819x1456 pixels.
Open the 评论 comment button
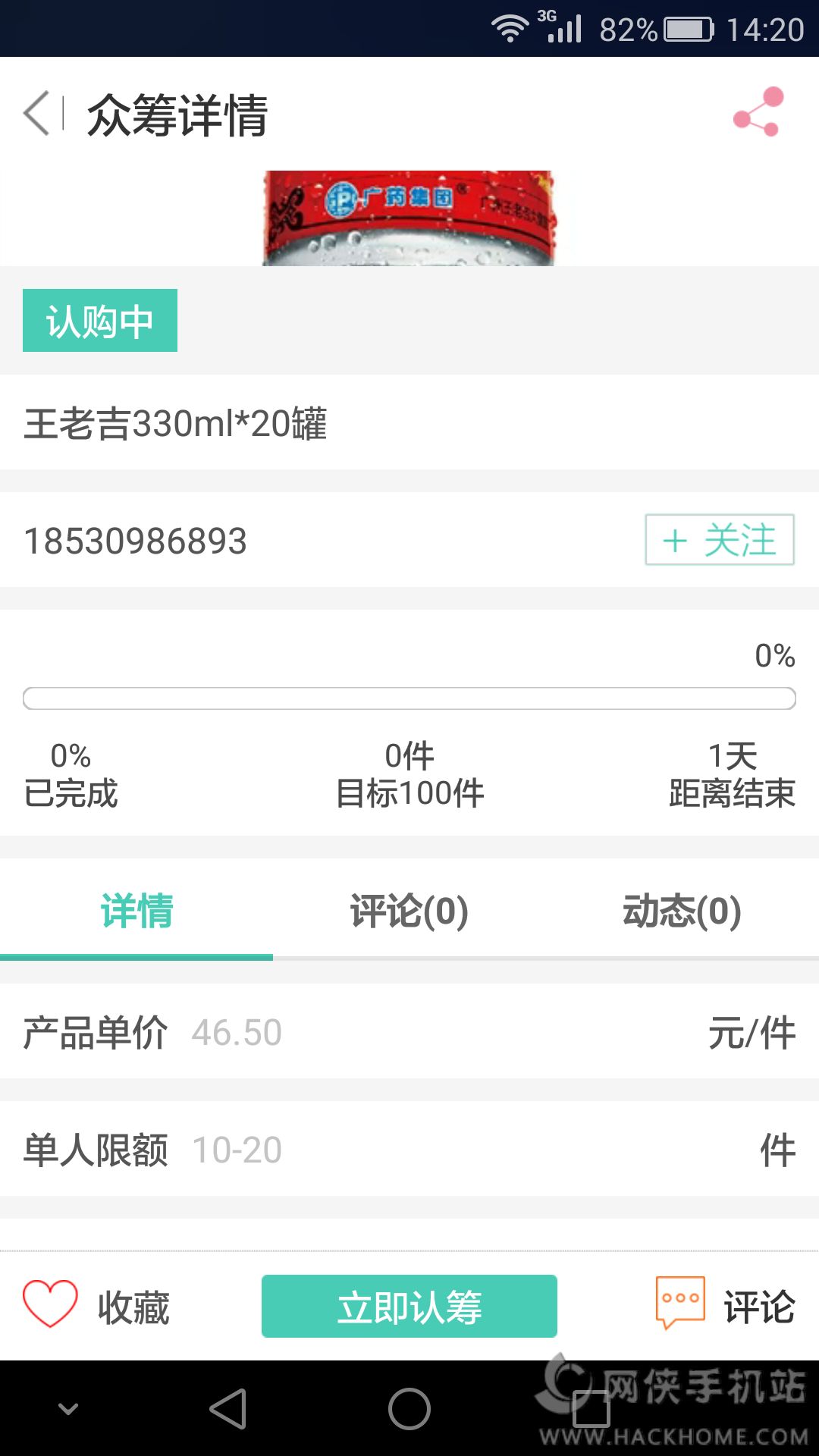pyautogui.click(x=725, y=1306)
